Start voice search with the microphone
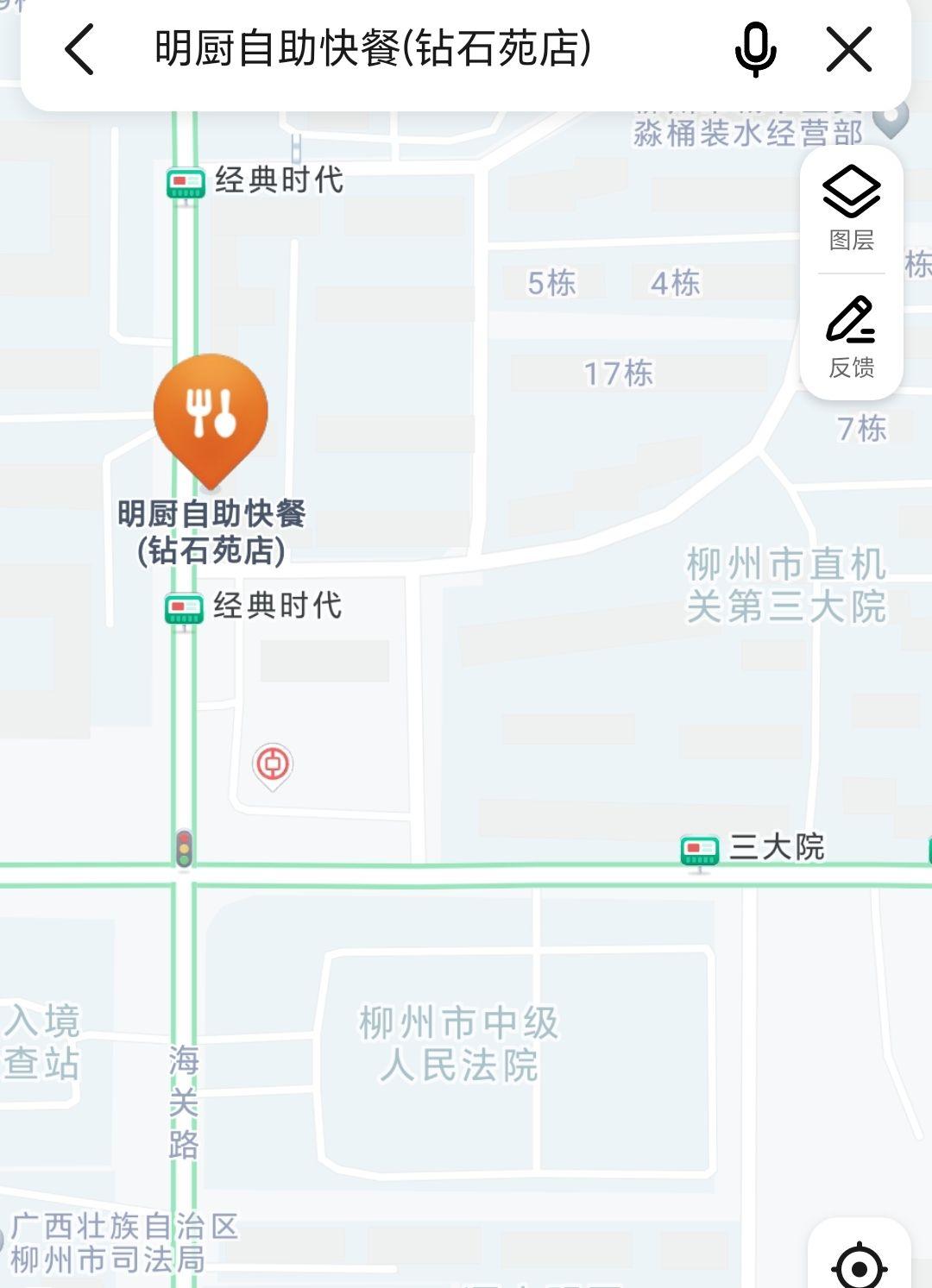 click(755, 49)
